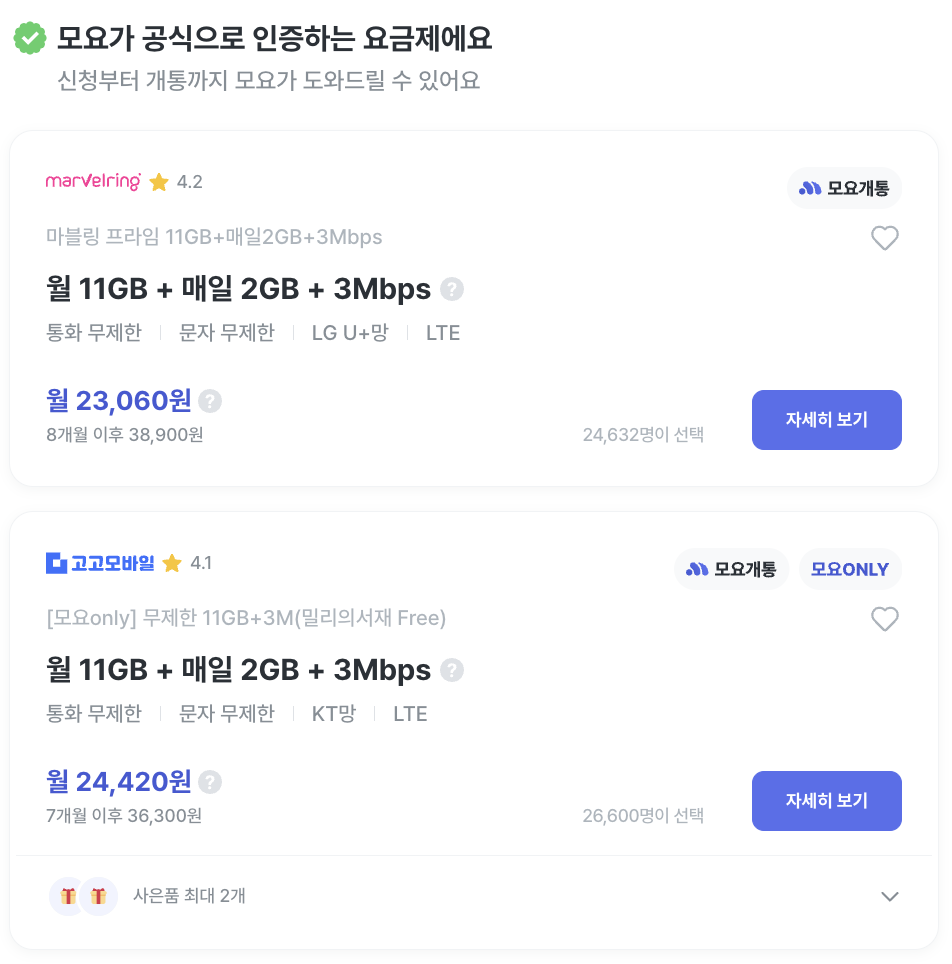The image size is (952, 964).
Task: Click the chevron arrow on the gift row
Action: pyautogui.click(x=889, y=896)
